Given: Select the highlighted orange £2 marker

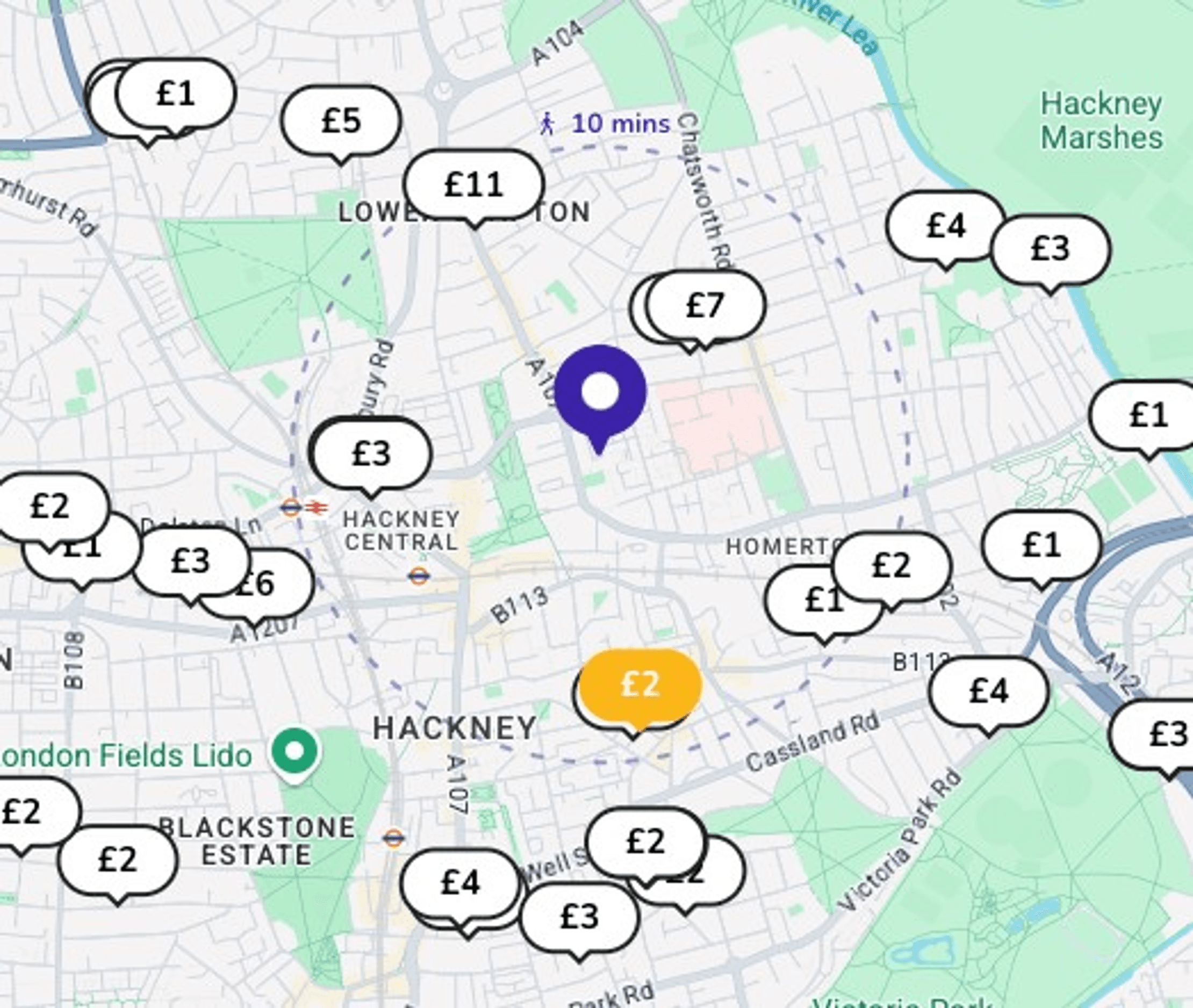Looking at the screenshot, I should tap(640, 684).
